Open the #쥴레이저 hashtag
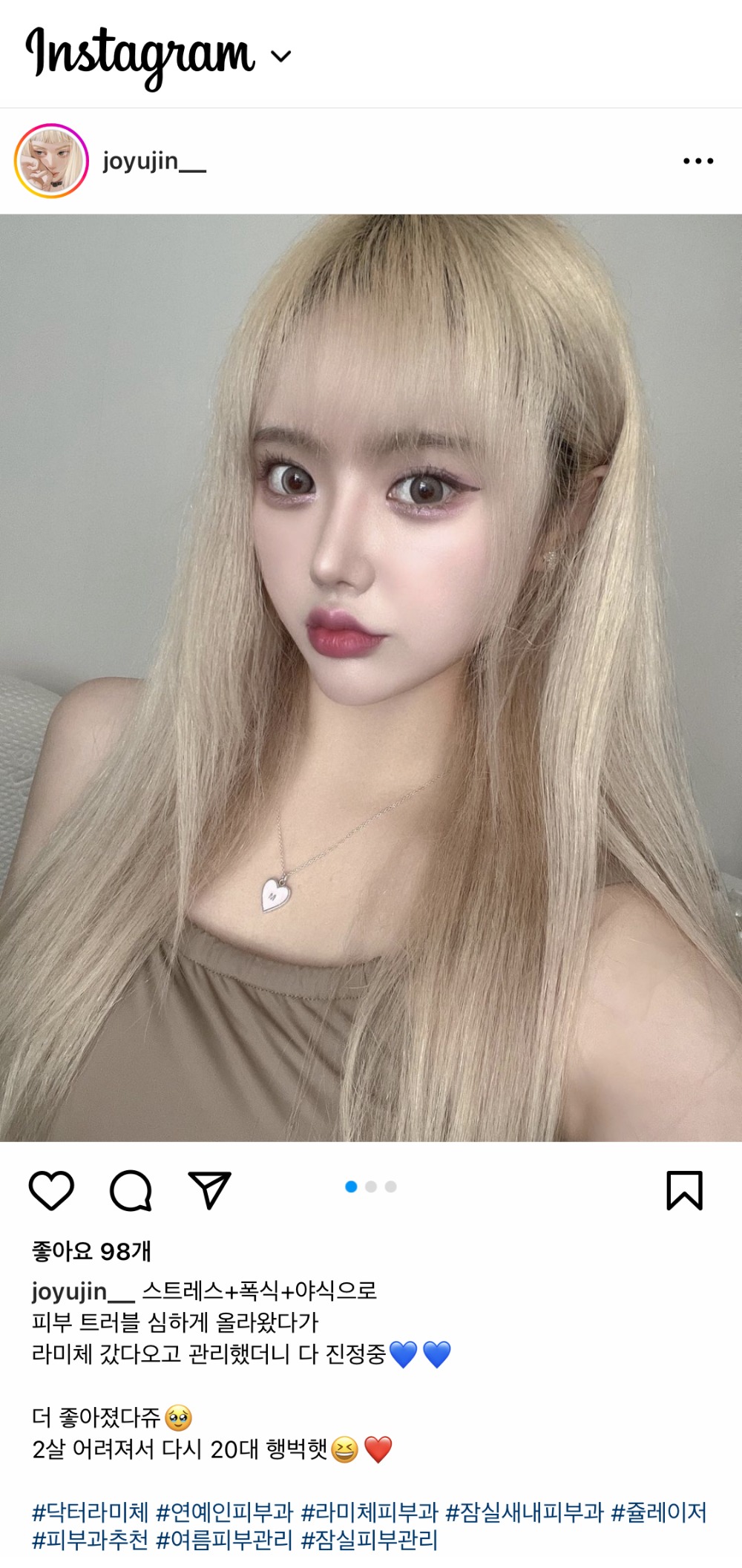The width and height of the screenshot is (742, 1568). coord(658,1512)
